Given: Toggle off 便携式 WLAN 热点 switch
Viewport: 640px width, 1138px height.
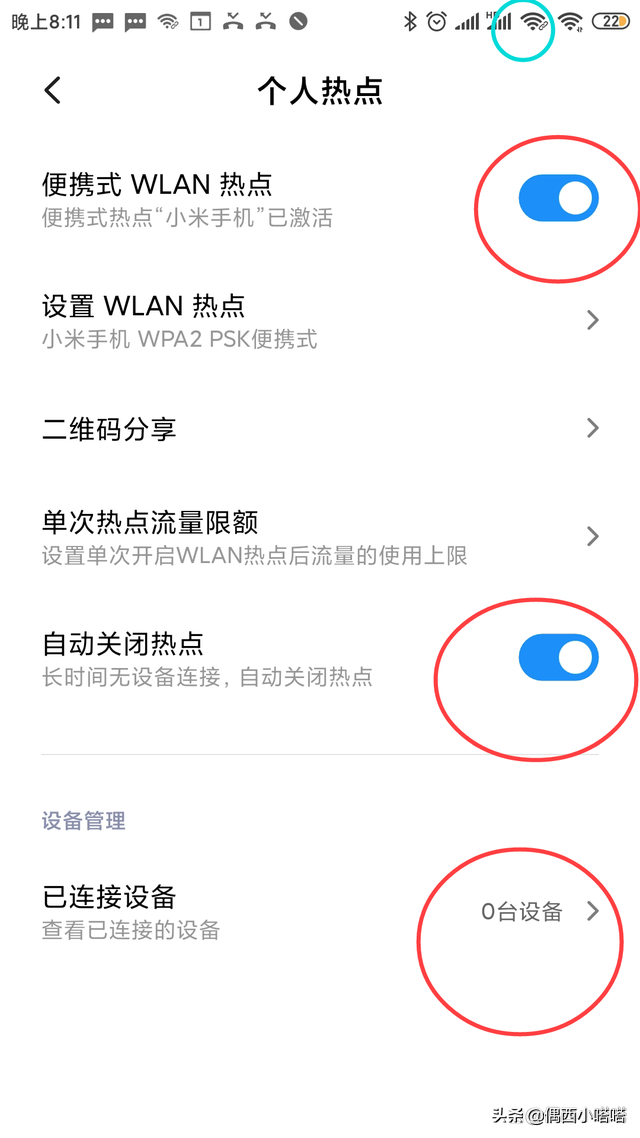Looking at the screenshot, I should pos(558,199).
